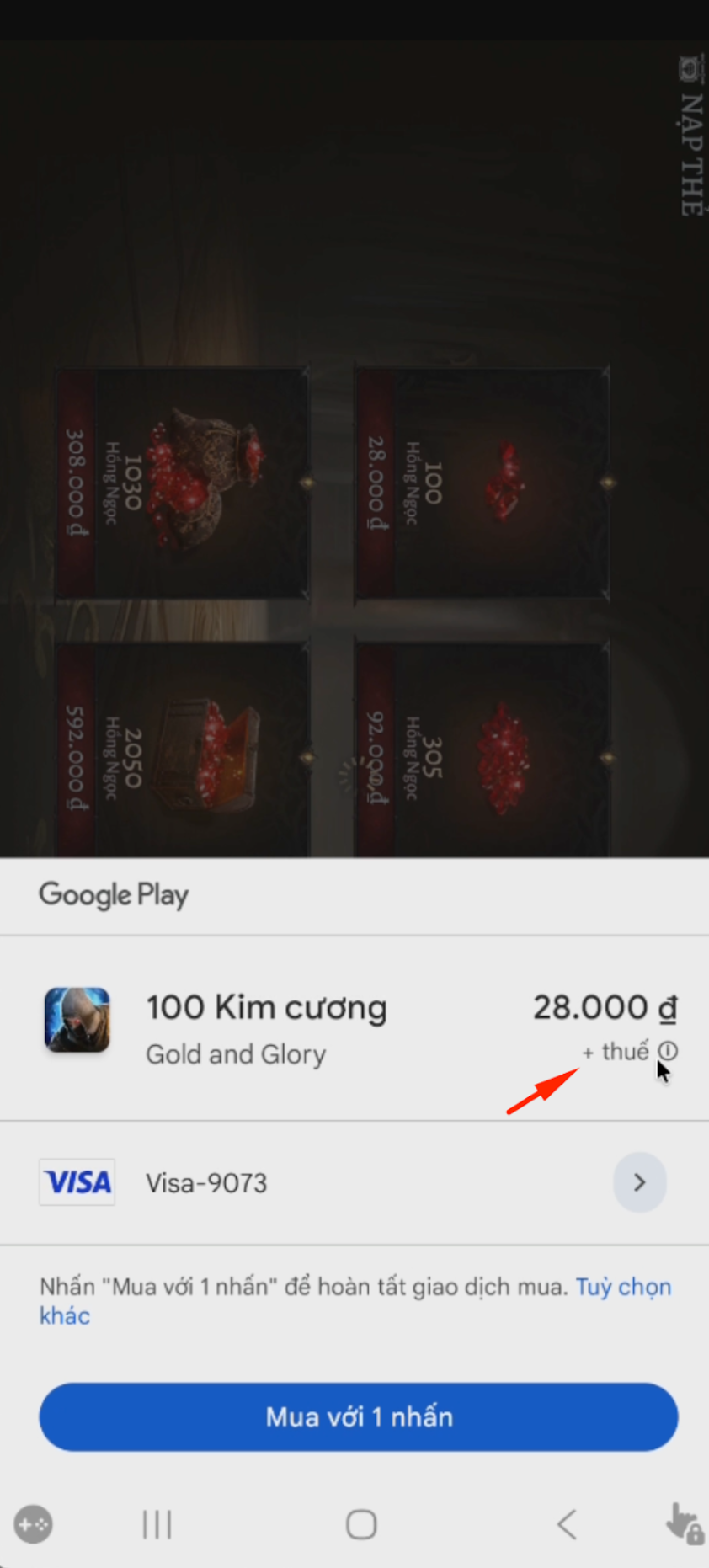Screen dimensions: 709x1568
Task: Tap the tax info icon next to thuế
Action: click(x=668, y=1051)
